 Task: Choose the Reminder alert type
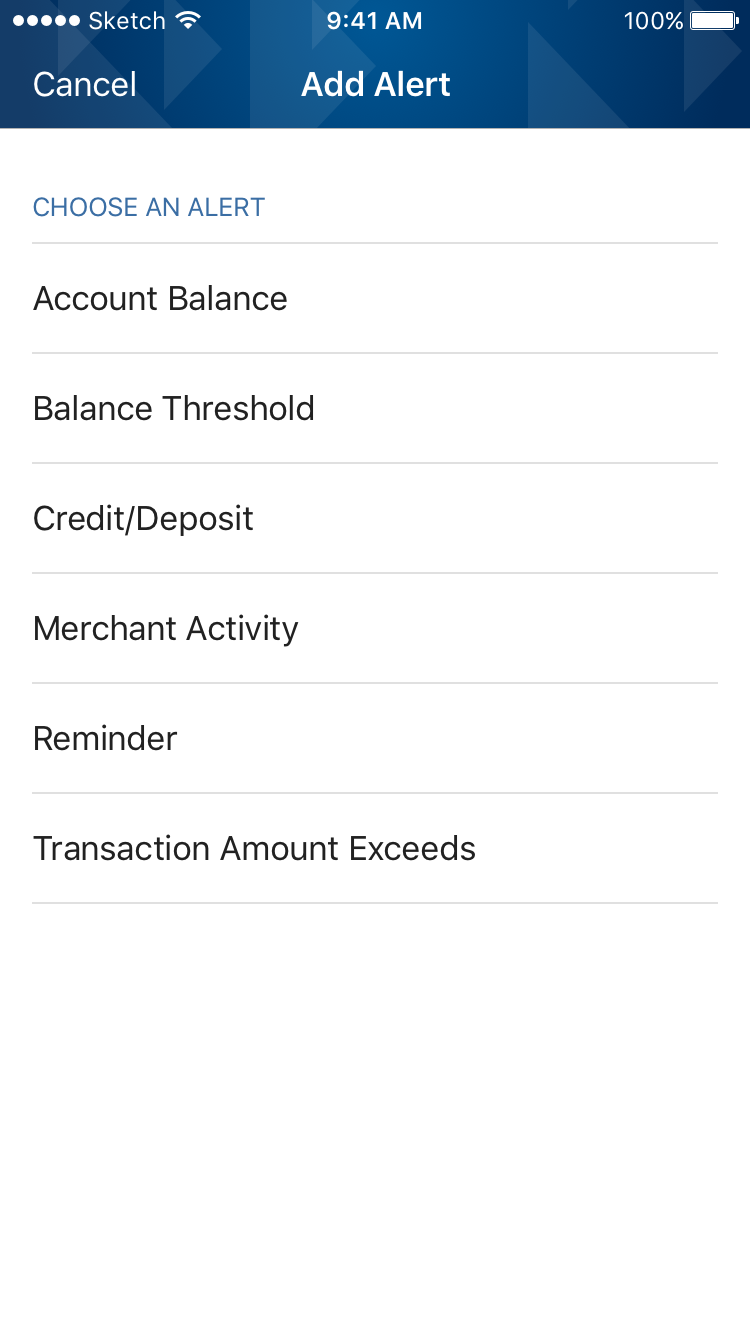[x=104, y=738]
